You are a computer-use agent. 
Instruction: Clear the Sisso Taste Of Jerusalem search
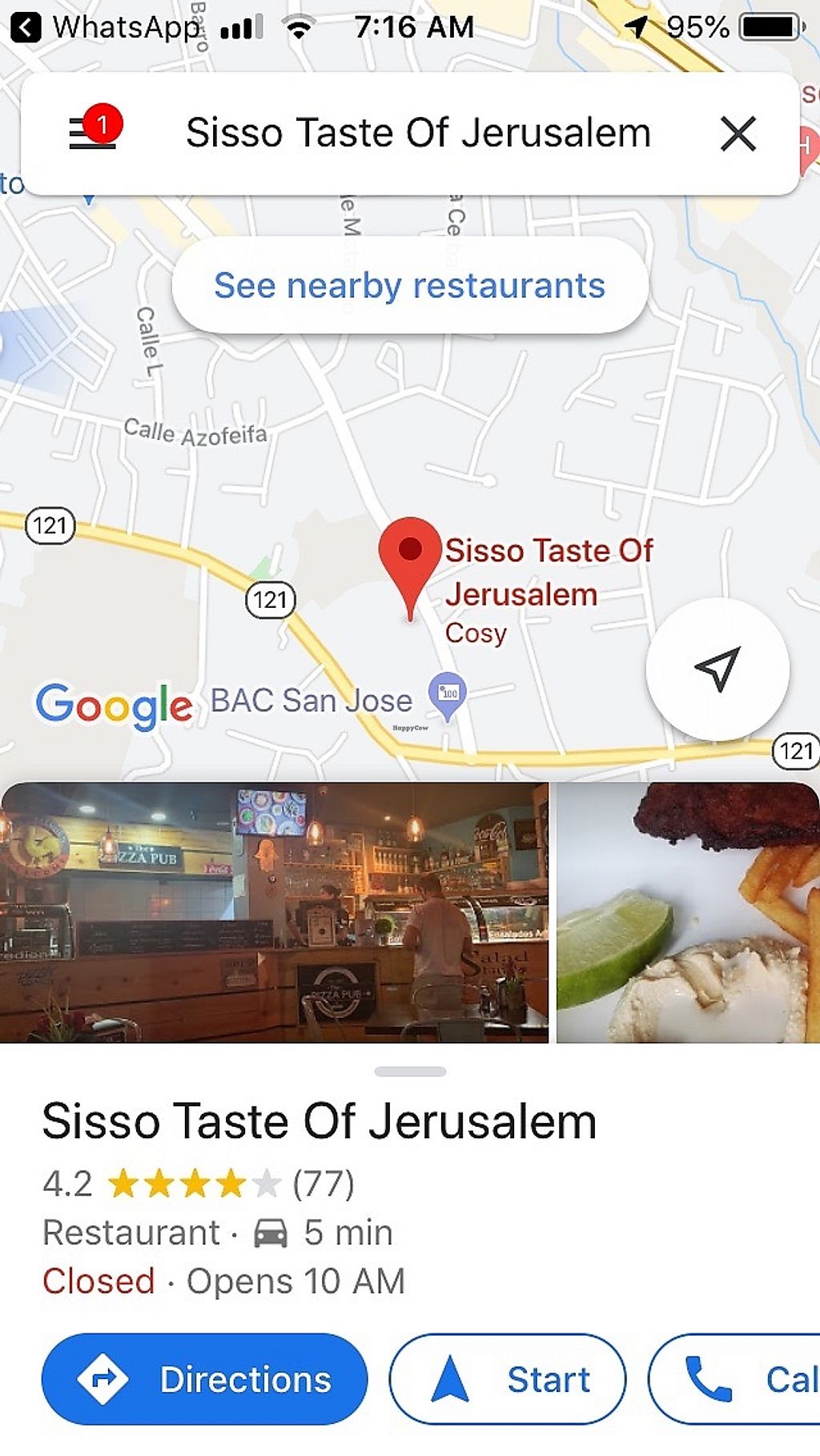click(738, 134)
